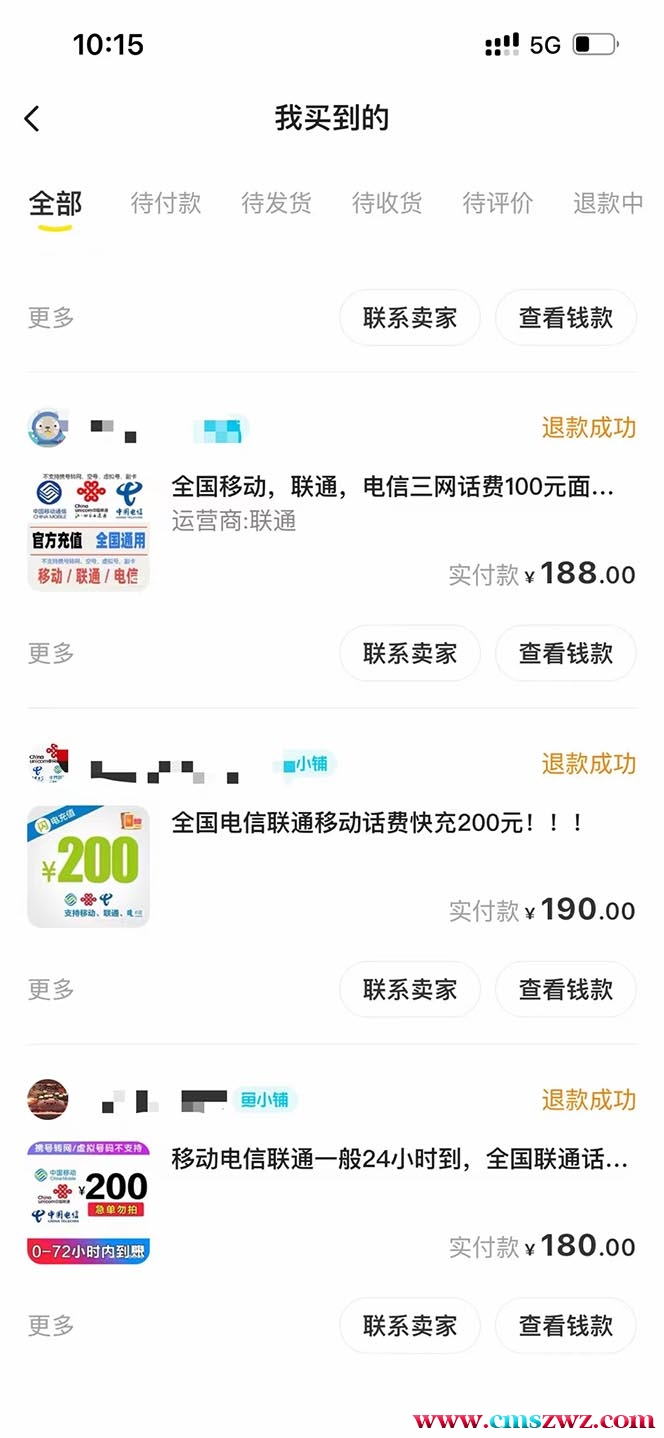This screenshot has height=1438, width=664.
Task: Contact the seller of the ¥190.00 order
Action: [x=410, y=990]
